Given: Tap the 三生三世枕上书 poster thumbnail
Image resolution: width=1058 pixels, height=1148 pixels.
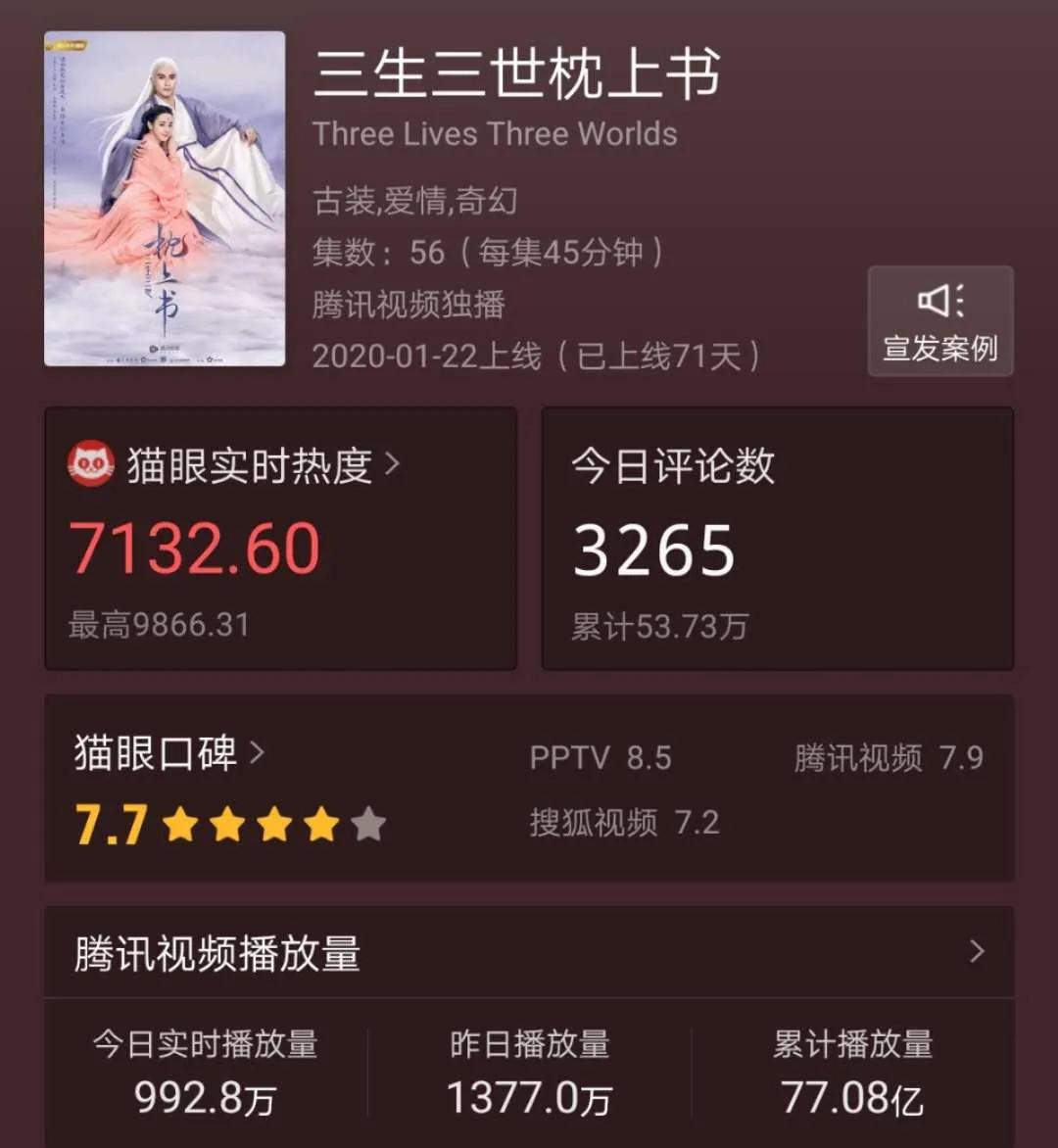Looking at the screenshot, I should (x=165, y=199).
